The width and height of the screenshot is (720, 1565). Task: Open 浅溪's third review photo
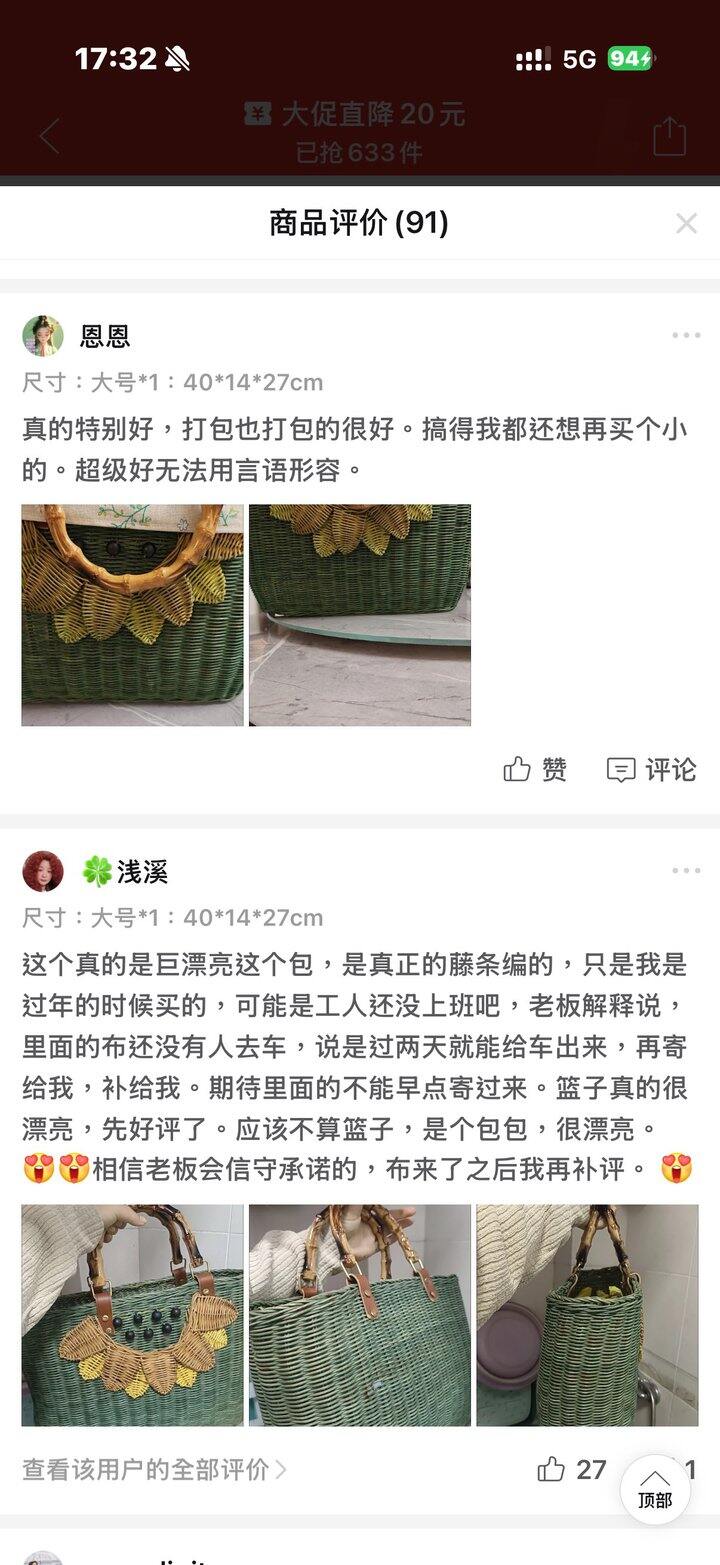(587, 1315)
